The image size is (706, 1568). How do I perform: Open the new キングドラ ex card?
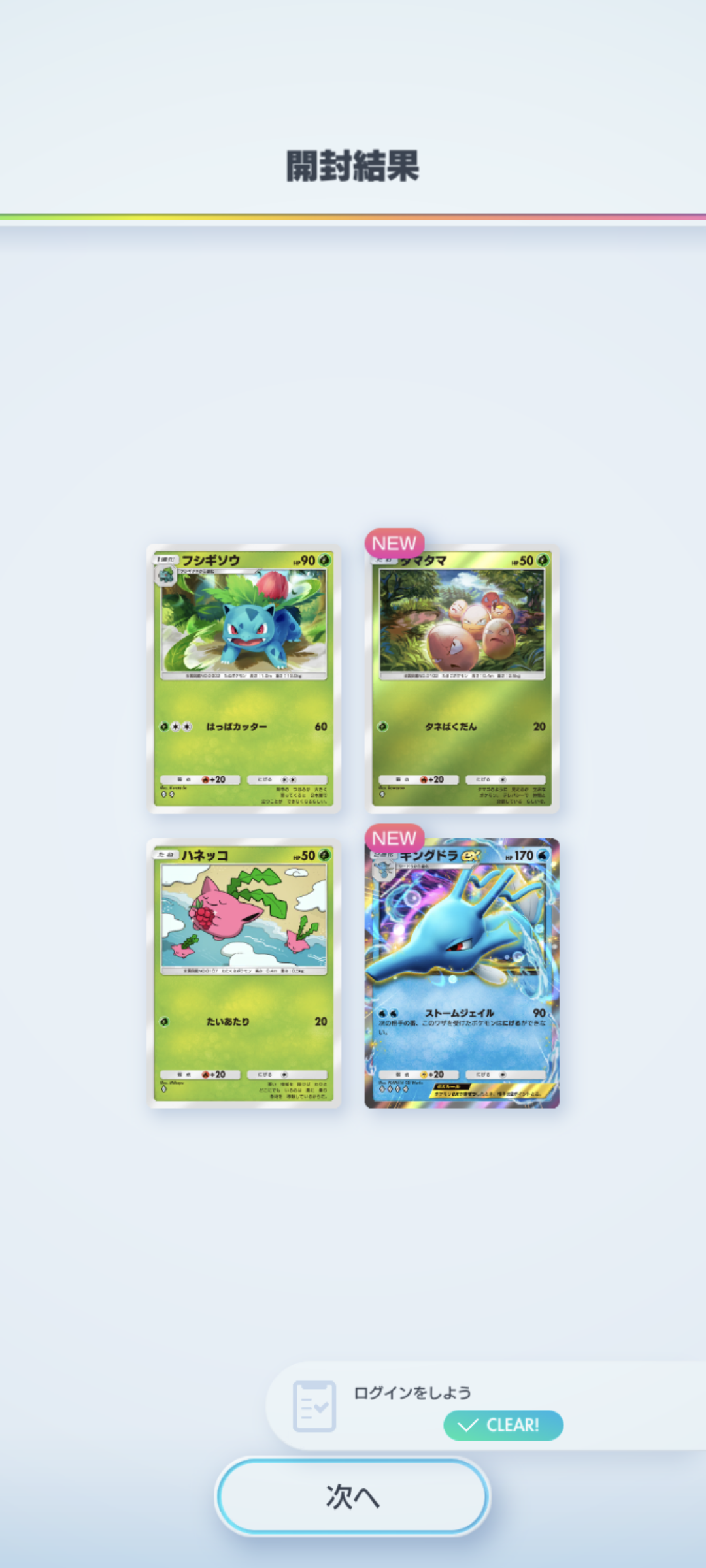tap(462, 973)
